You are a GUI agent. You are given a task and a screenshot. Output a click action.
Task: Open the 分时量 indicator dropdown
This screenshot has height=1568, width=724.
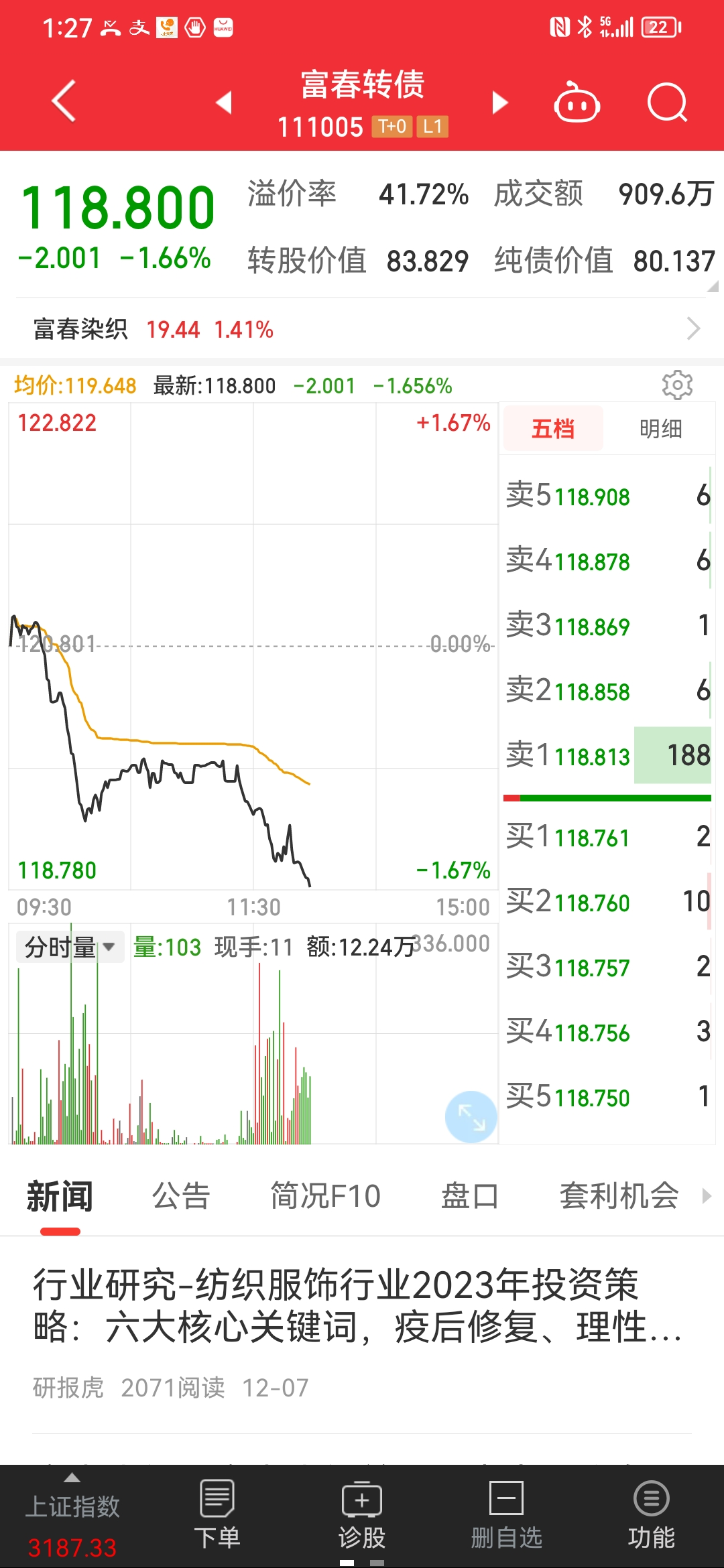pyautogui.click(x=70, y=947)
